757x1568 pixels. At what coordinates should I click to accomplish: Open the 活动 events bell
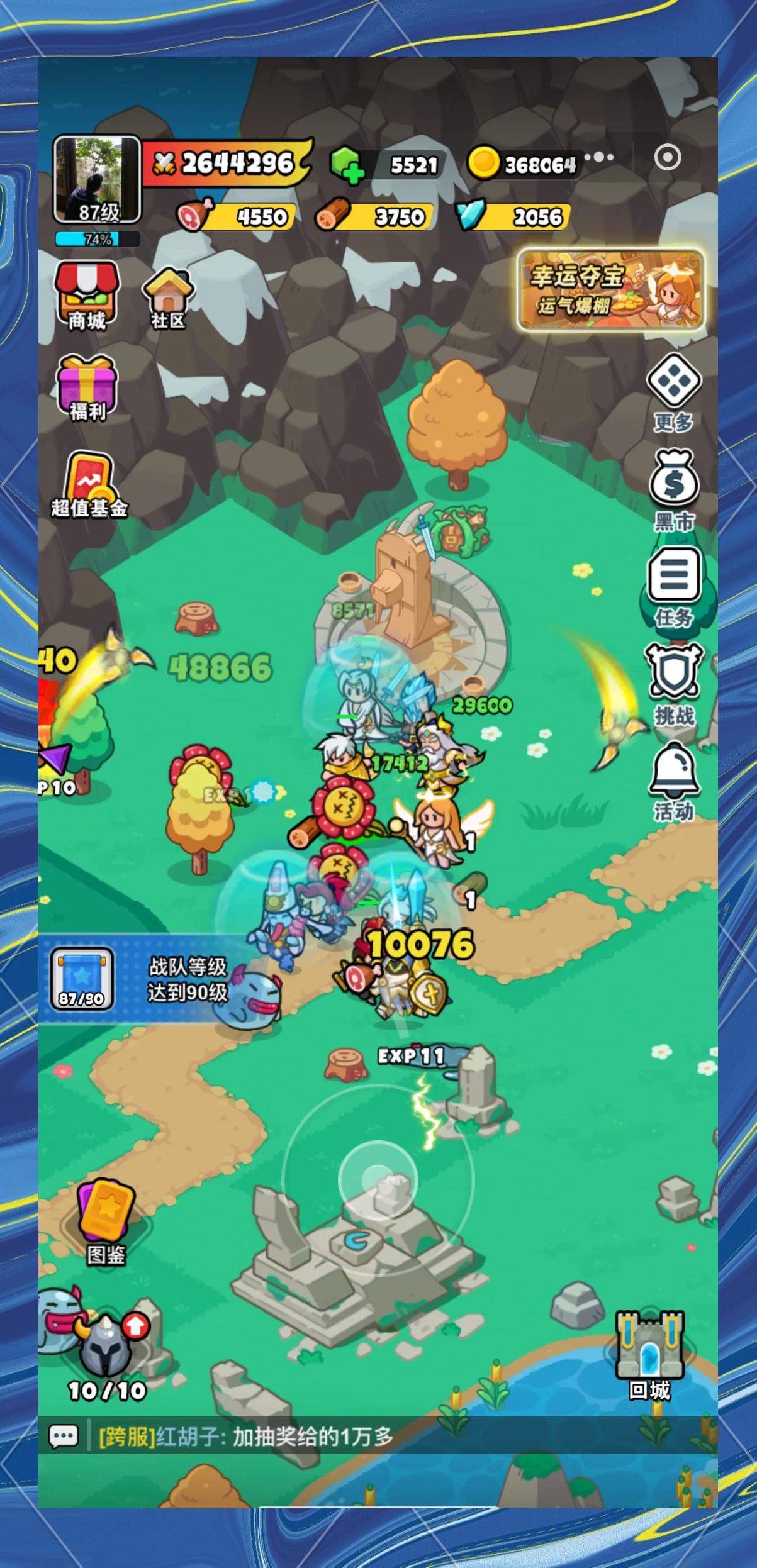(673, 781)
